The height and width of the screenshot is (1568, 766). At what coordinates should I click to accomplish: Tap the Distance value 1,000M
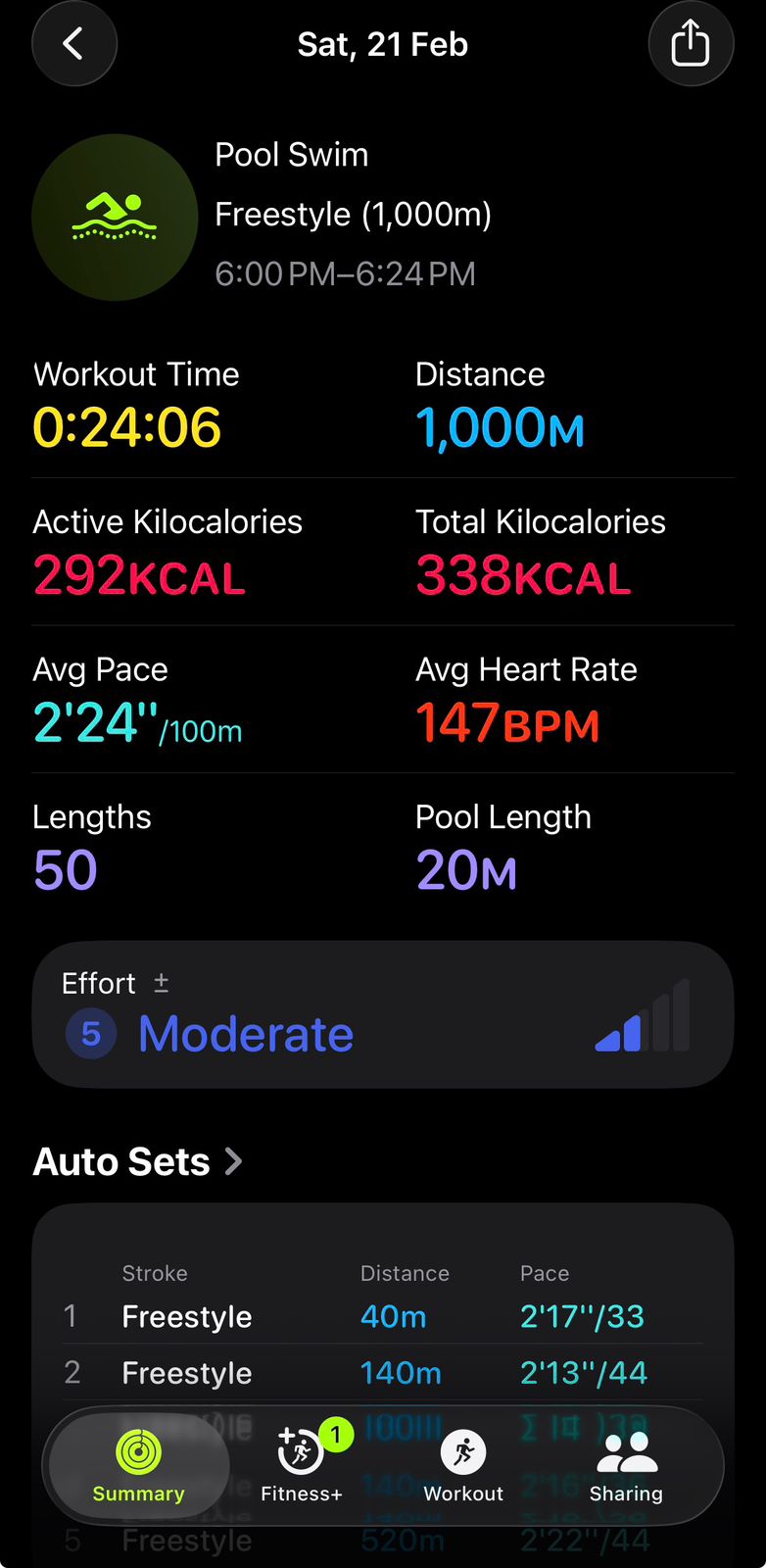coord(500,425)
